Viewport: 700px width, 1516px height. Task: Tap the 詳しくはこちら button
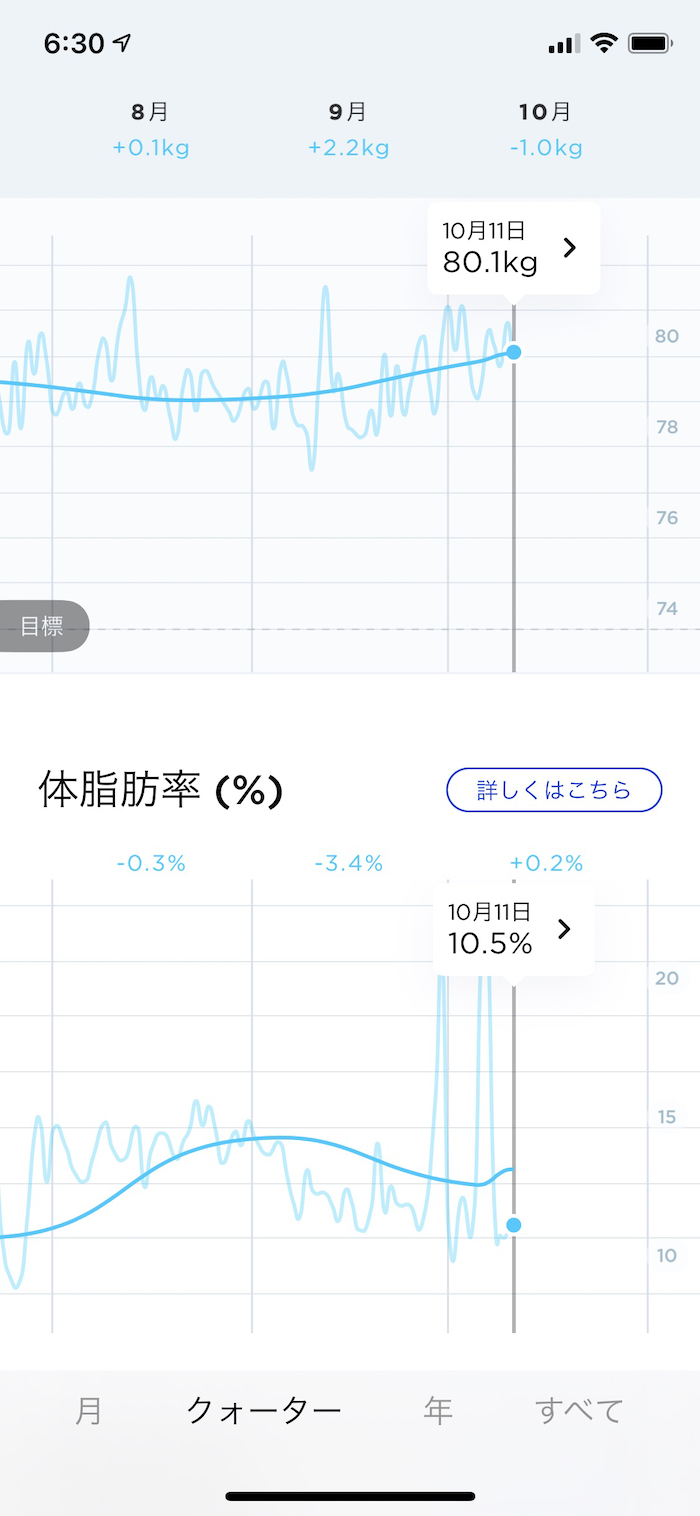coord(554,790)
